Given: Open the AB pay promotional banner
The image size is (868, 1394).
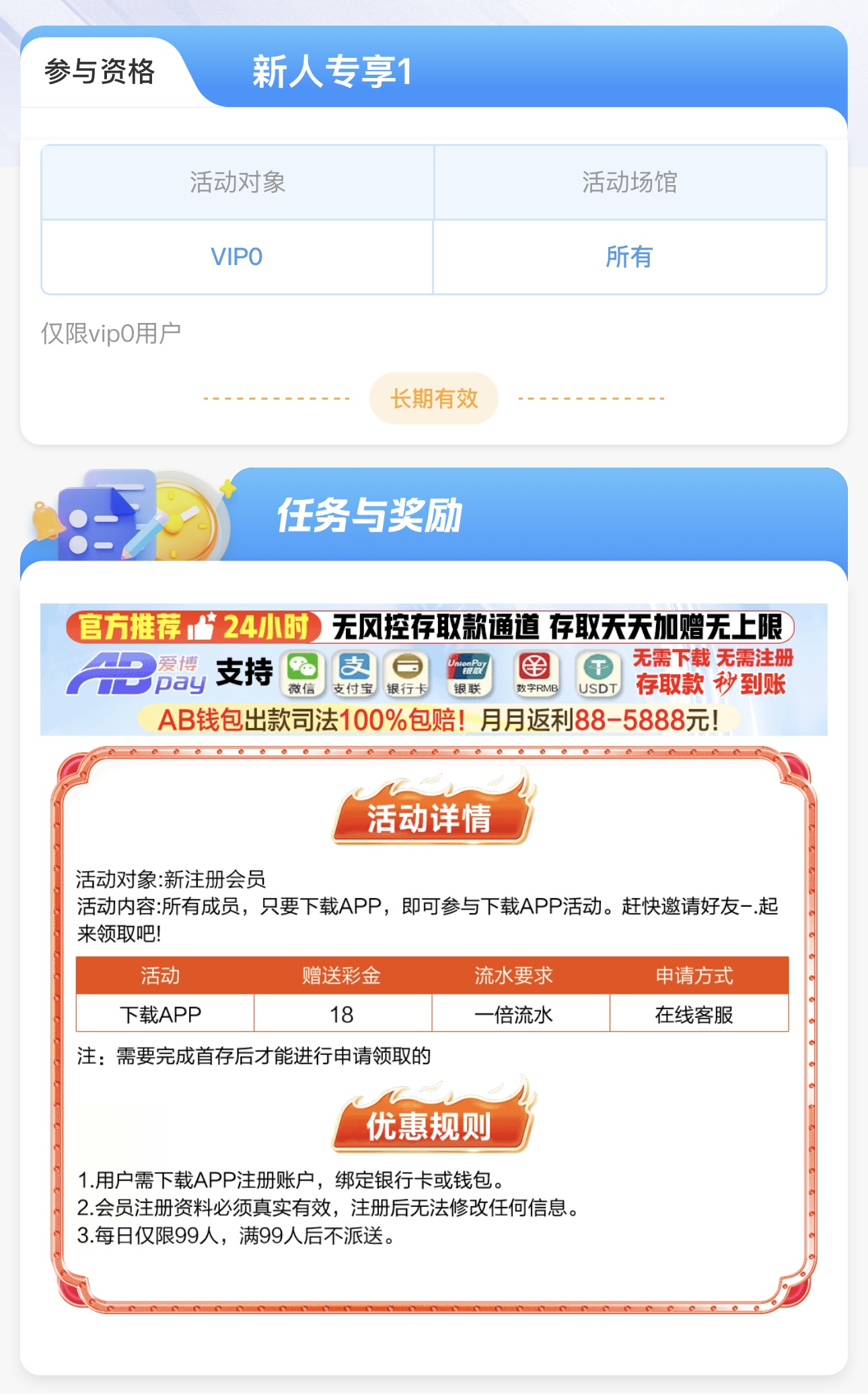Looking at the screenshot, I should coord(433,669).
